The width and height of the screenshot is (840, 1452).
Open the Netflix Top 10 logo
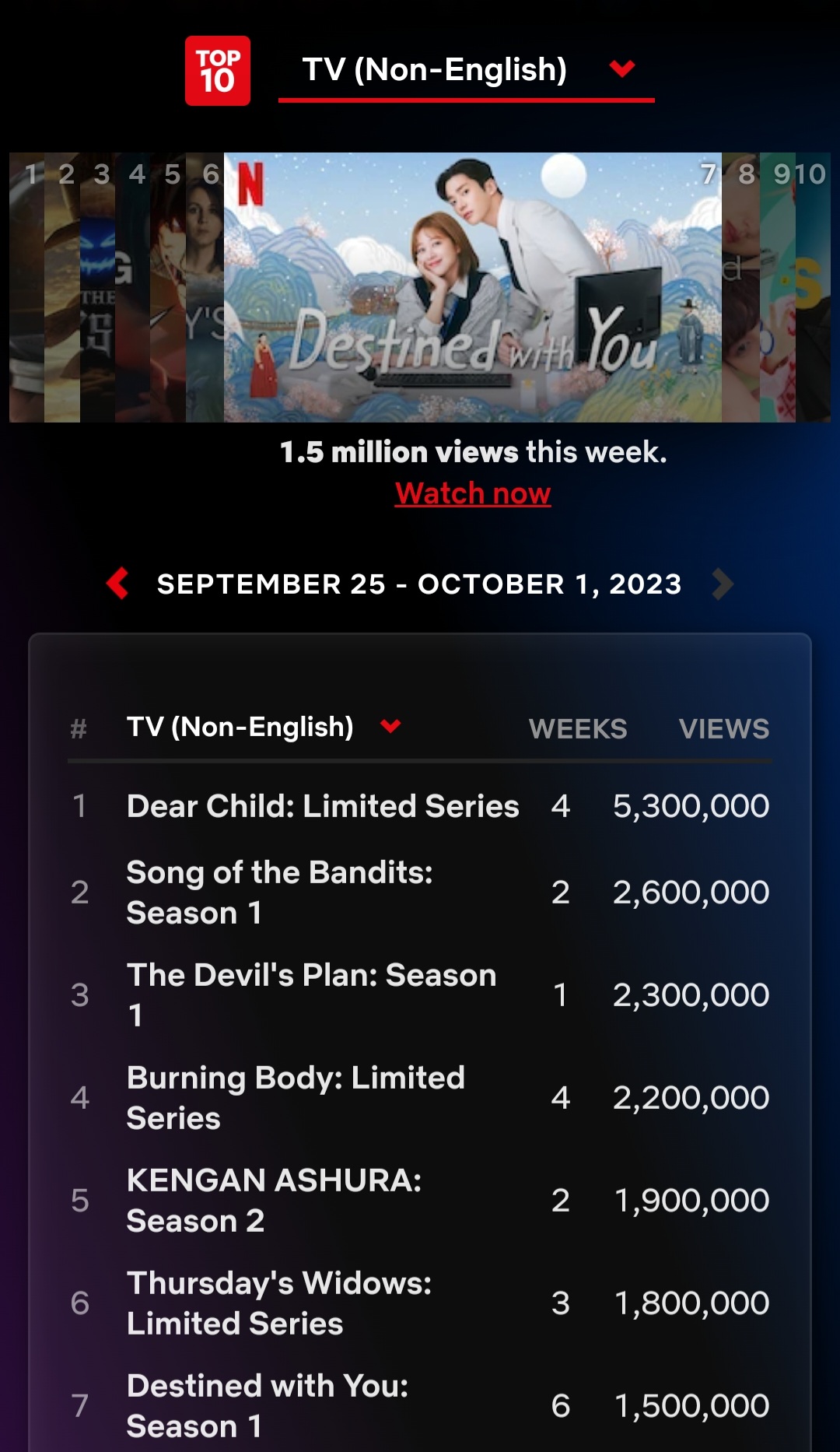[218, 71]
